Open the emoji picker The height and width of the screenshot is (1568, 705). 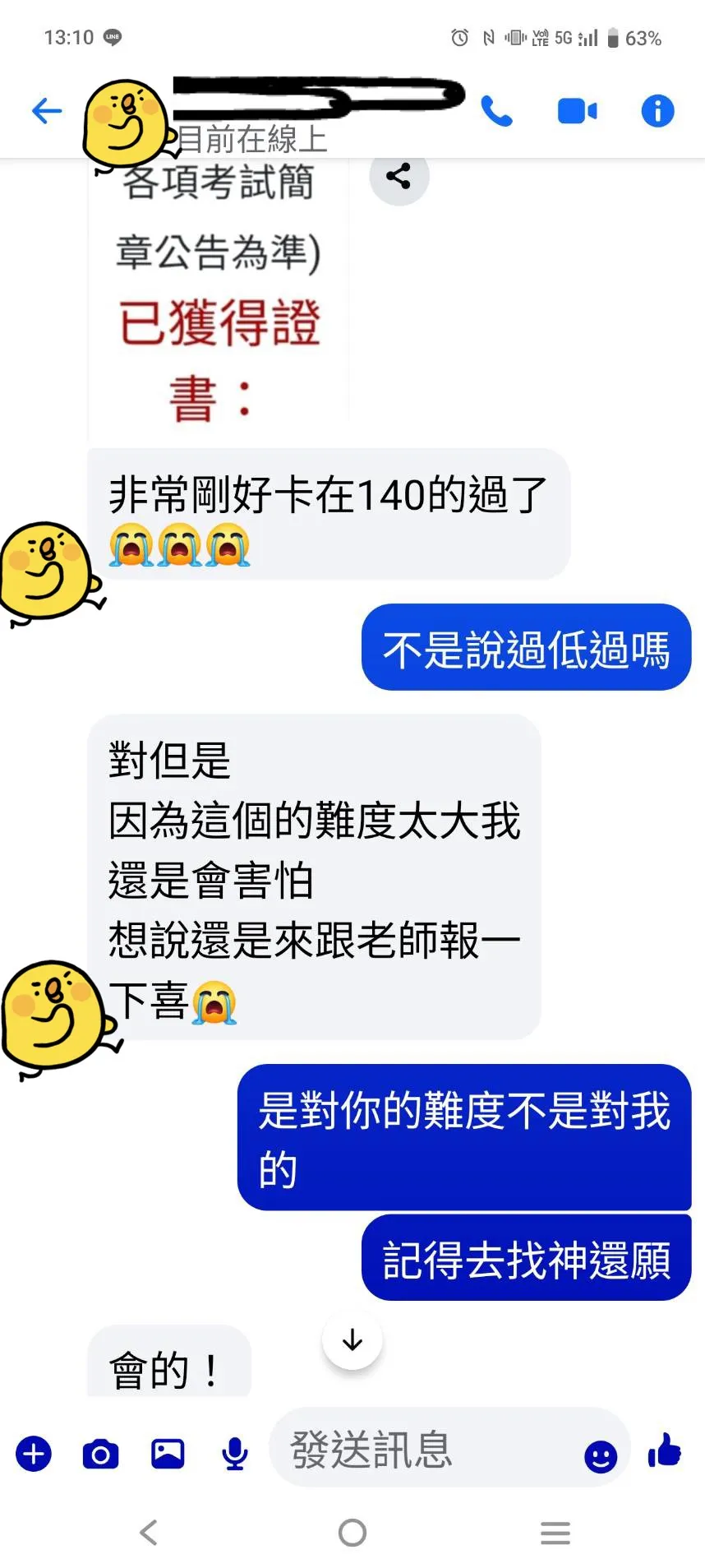601,1456
